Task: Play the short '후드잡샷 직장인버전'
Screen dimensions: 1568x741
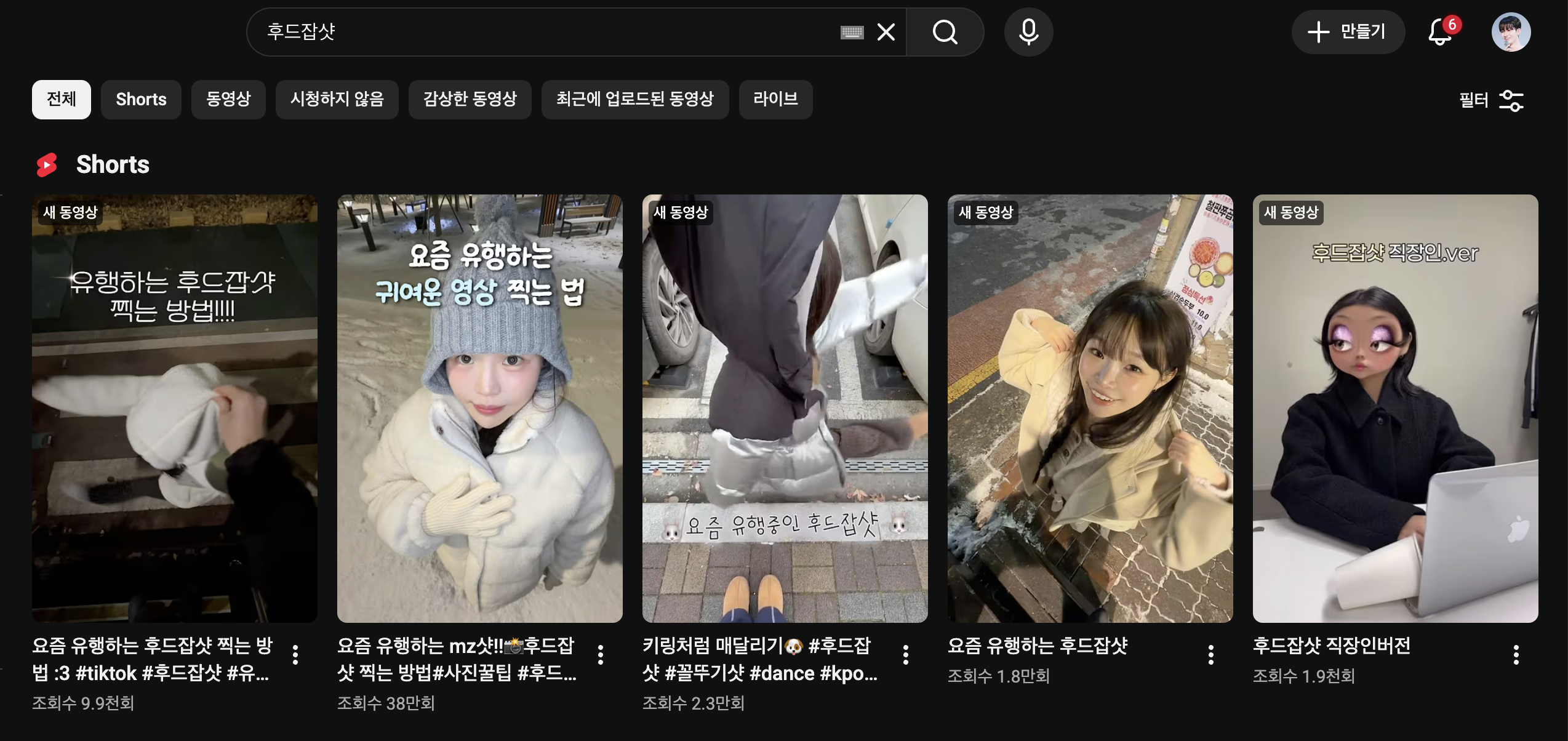Action: tap(1395, 409)
